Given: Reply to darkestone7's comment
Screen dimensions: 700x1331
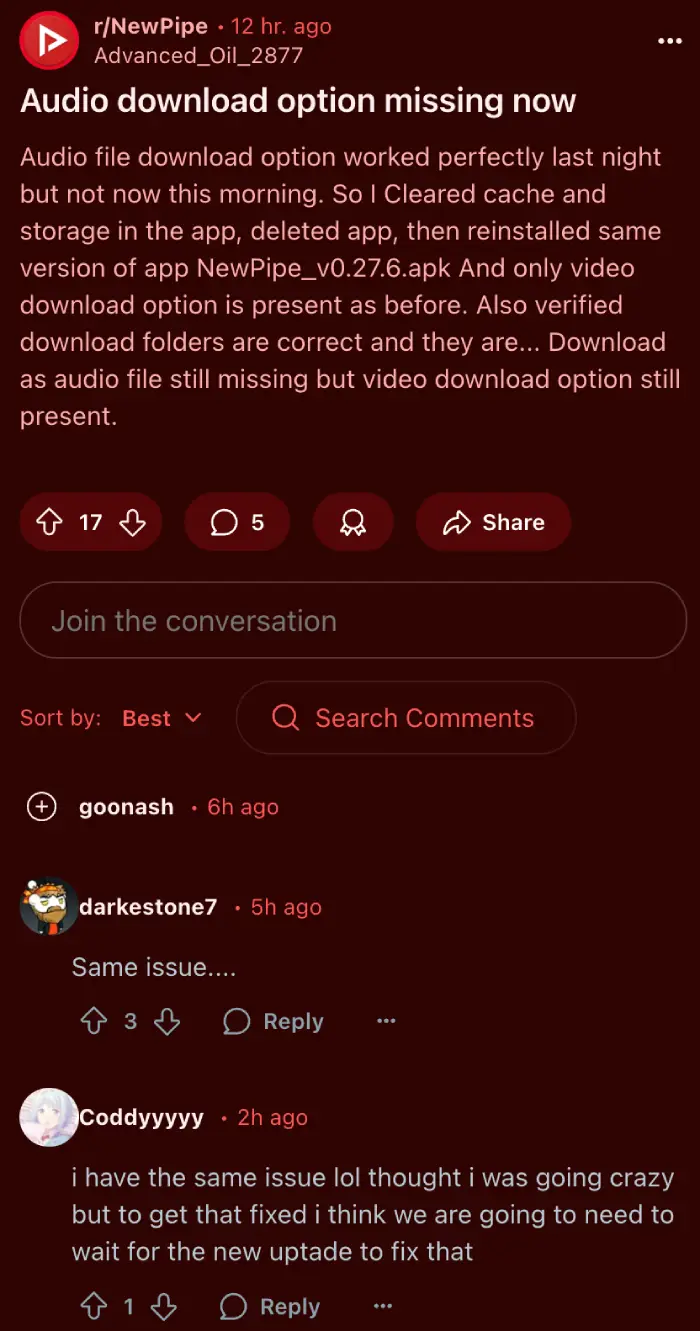Looking at the screenshot, I should (273, 1021).
